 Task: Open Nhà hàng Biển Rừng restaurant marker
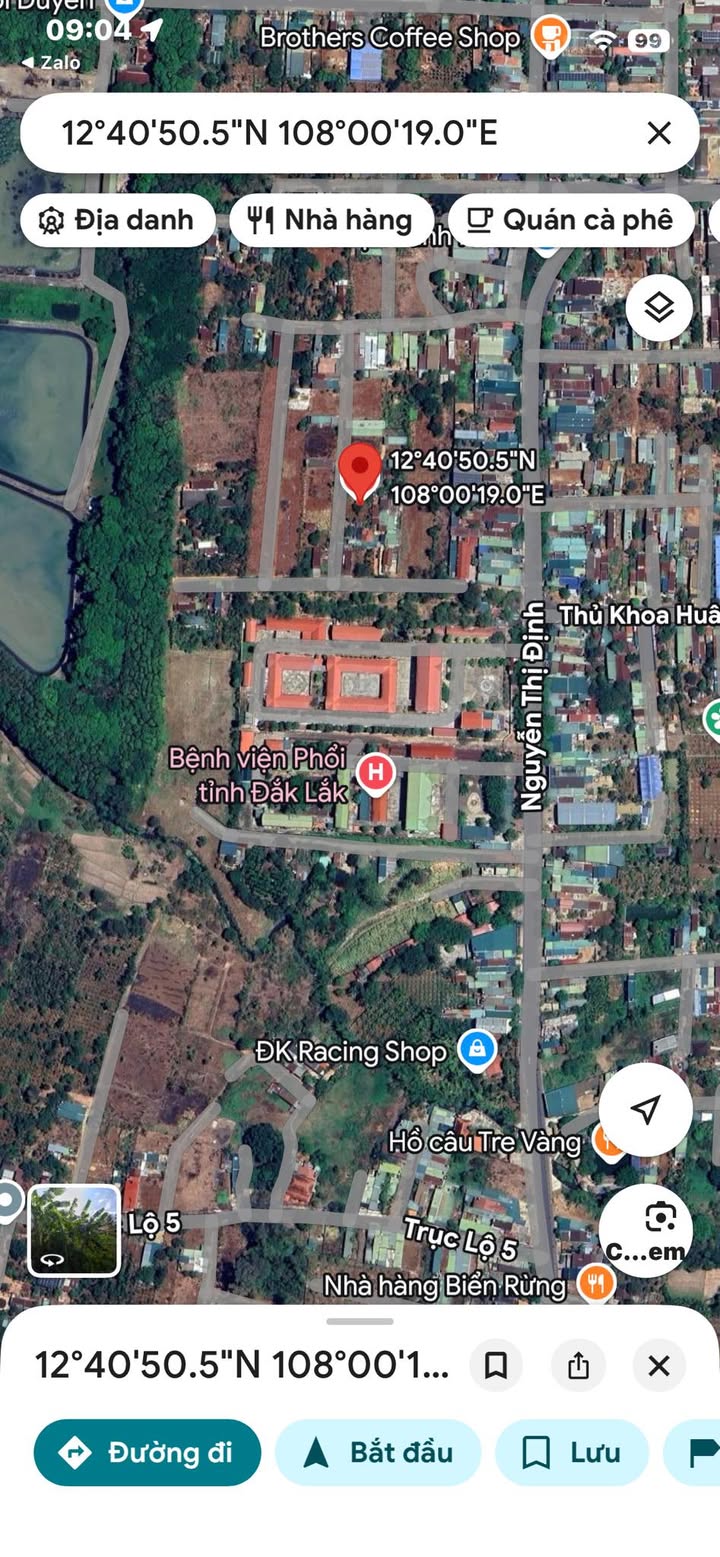coord(596,1282)
